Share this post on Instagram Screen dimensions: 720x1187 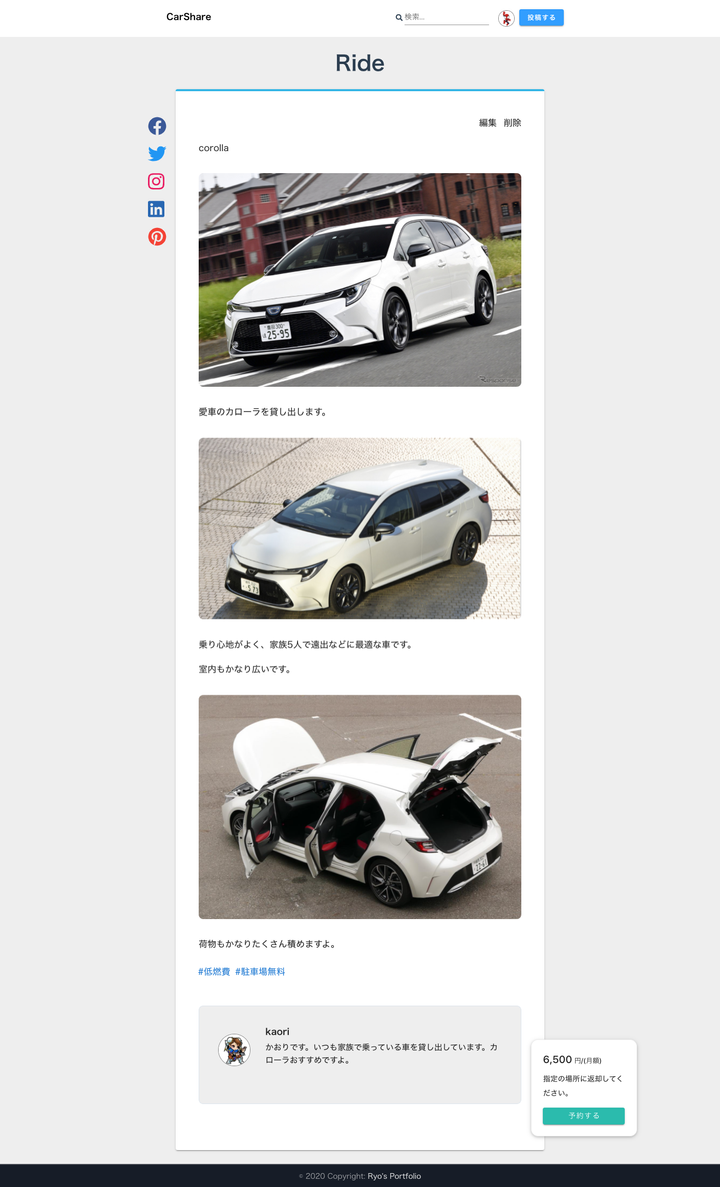click(x=156, y=181)
